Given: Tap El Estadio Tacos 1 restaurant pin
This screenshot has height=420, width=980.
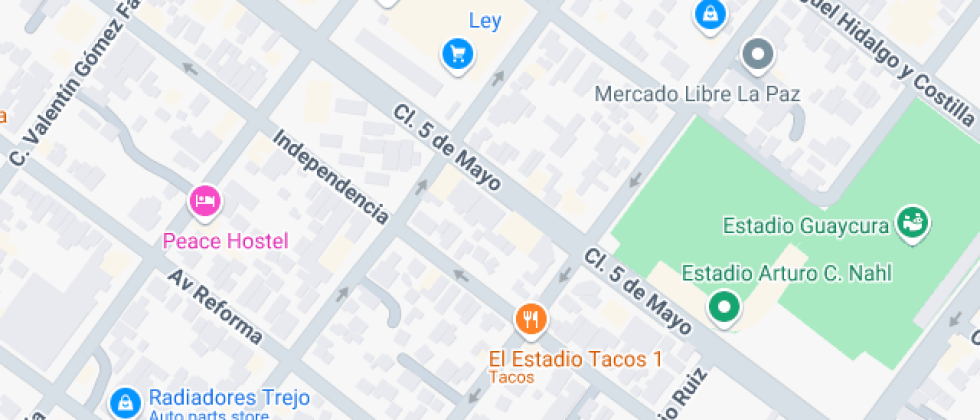Looking at the screenshot, I should 531,320.
